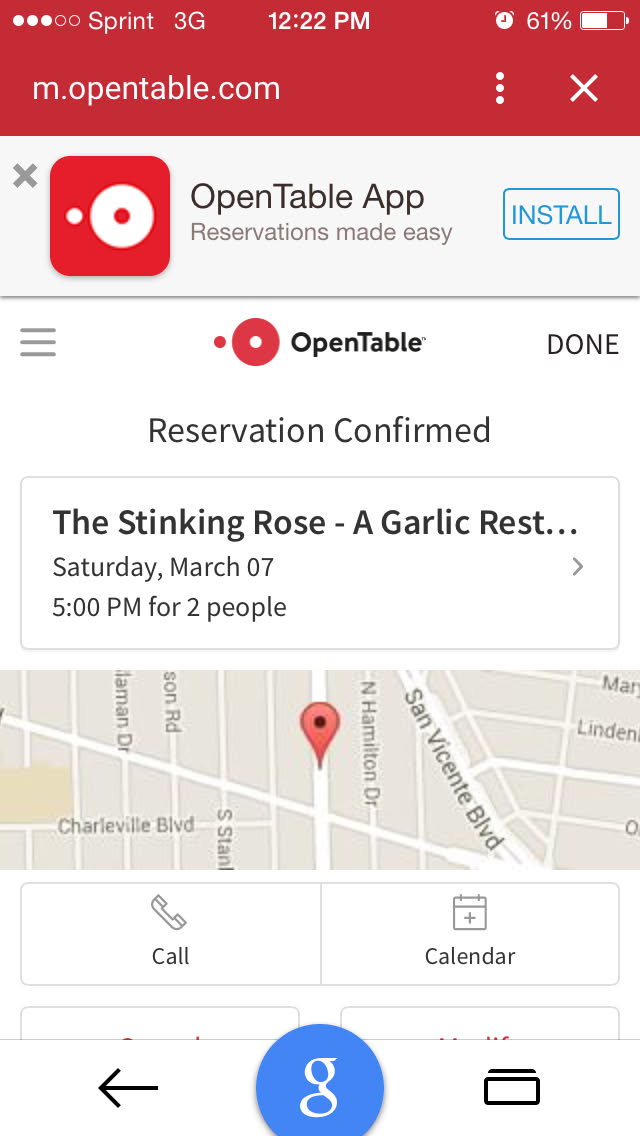Open the browser overflow menu

tap(499, 88)
